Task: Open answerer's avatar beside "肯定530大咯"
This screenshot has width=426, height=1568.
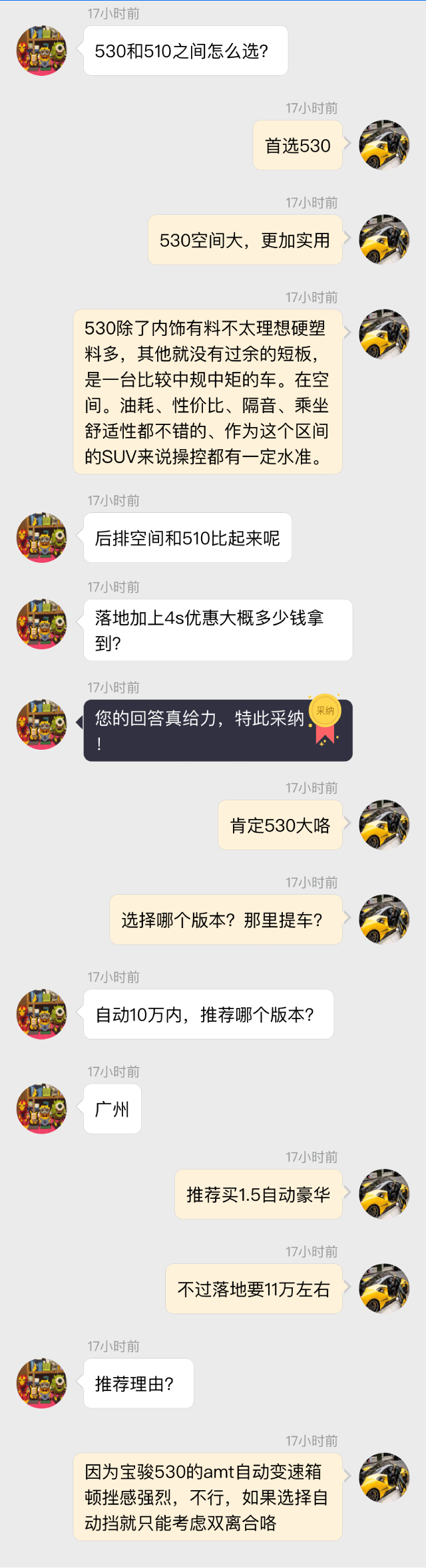Action: tap(384, 825)
